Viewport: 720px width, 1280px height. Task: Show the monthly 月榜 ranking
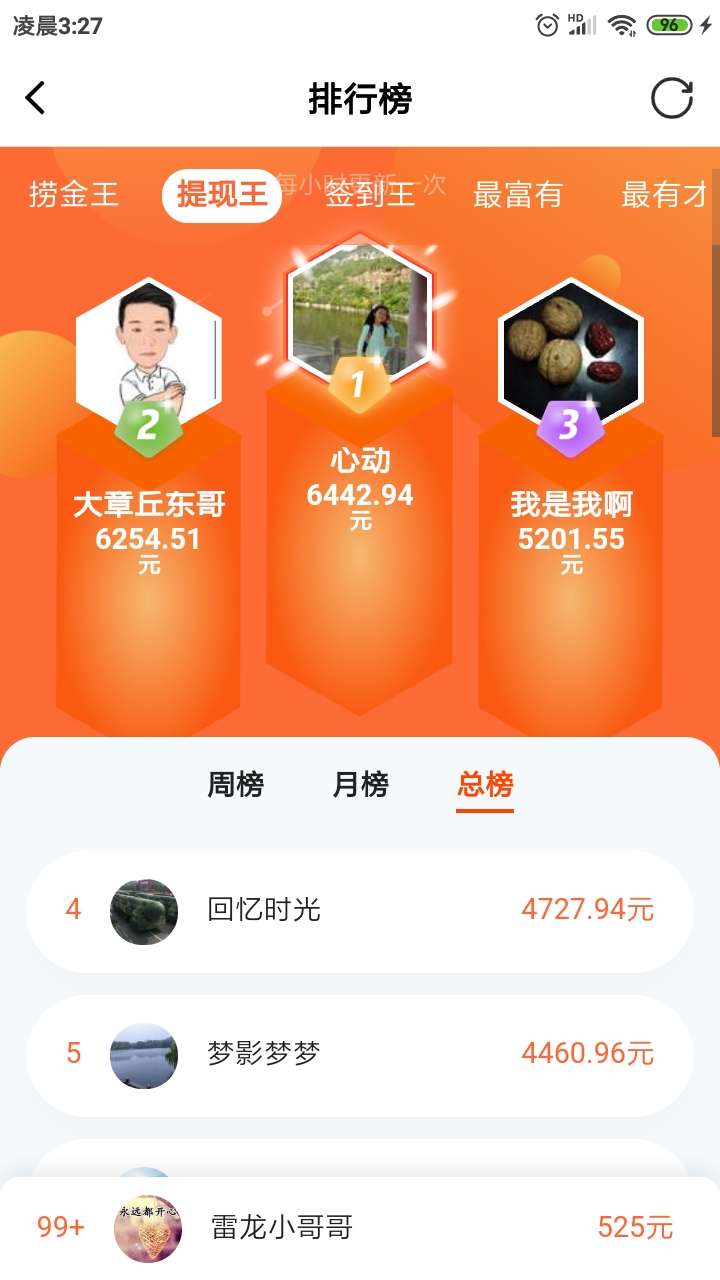(x=360, y=785)
